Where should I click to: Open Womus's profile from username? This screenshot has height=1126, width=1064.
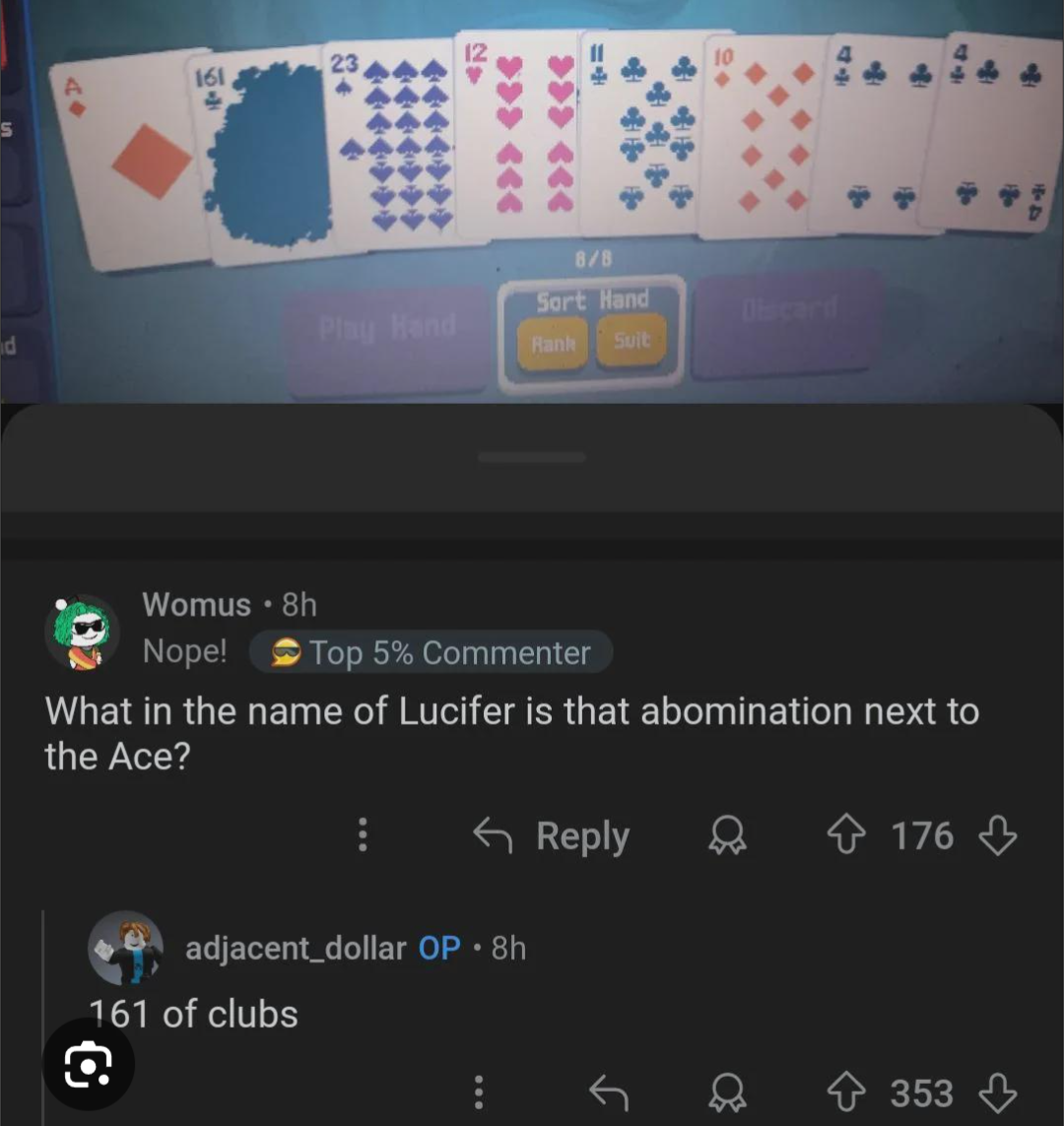[x=196, y=604]
